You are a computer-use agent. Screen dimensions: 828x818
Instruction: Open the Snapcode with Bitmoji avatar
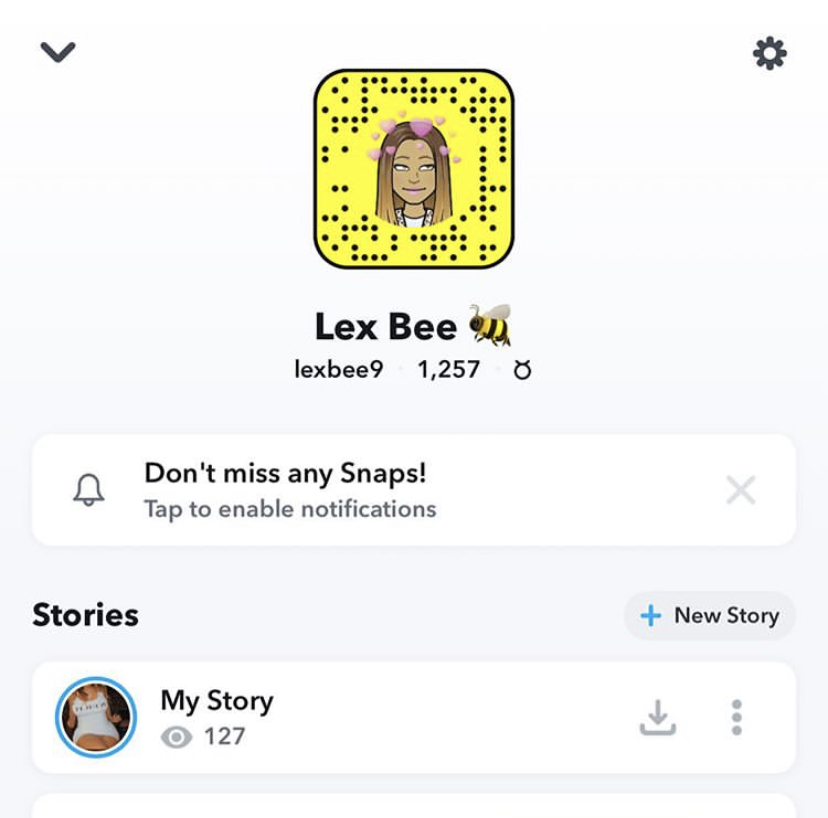[x=414, y=168]
